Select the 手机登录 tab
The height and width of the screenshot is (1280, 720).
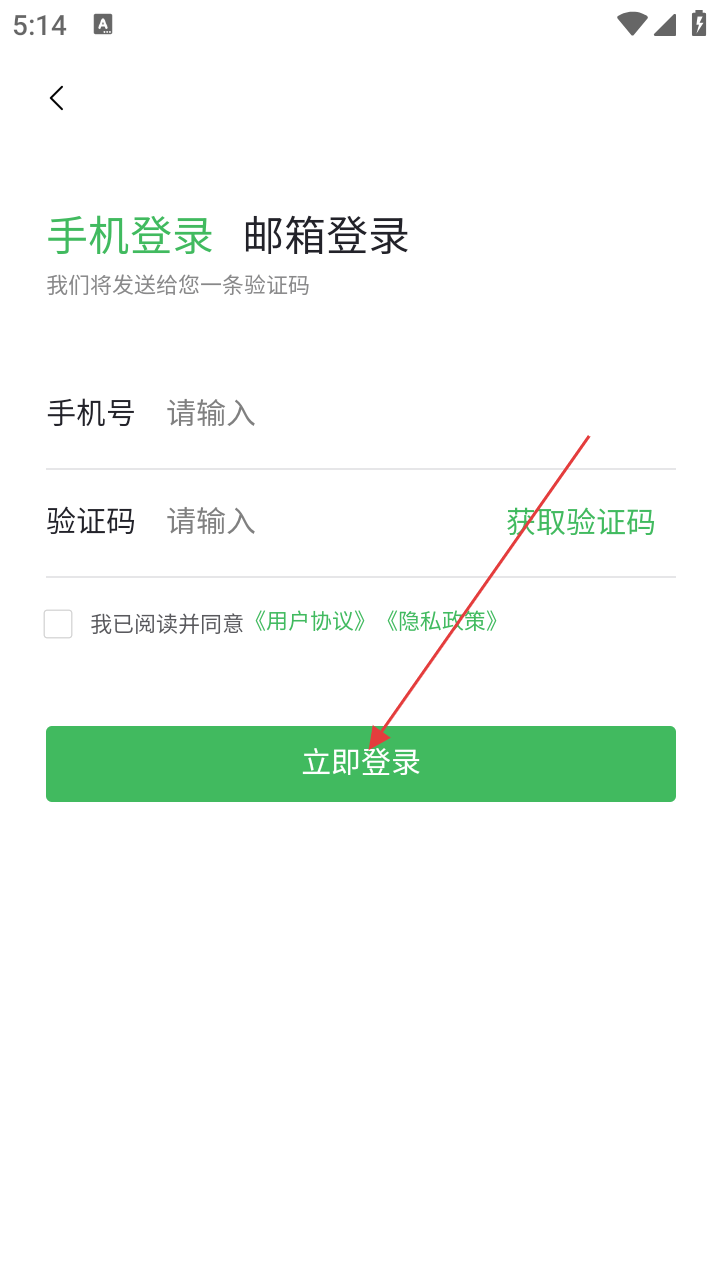(130, 236)
